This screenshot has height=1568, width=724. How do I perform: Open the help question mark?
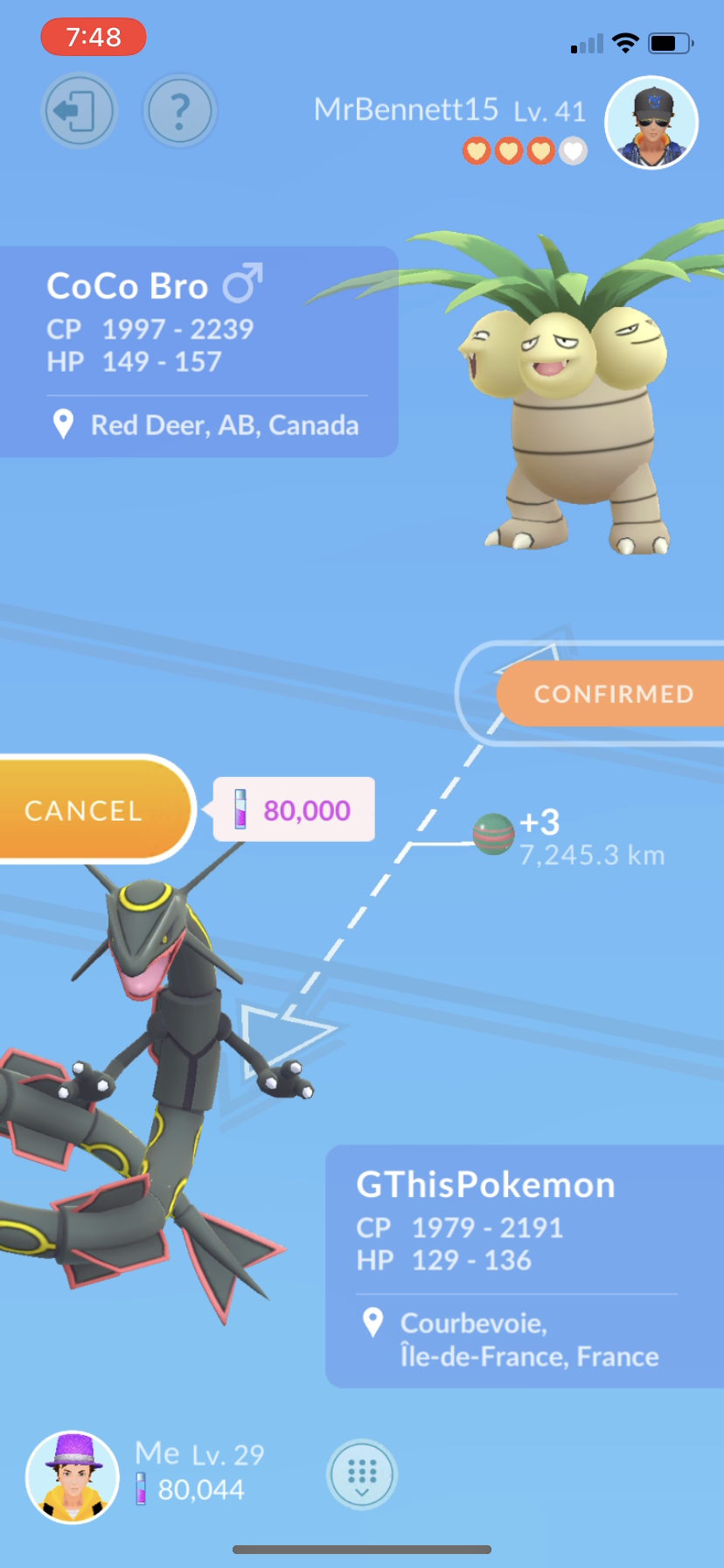(x=179, y=111)
